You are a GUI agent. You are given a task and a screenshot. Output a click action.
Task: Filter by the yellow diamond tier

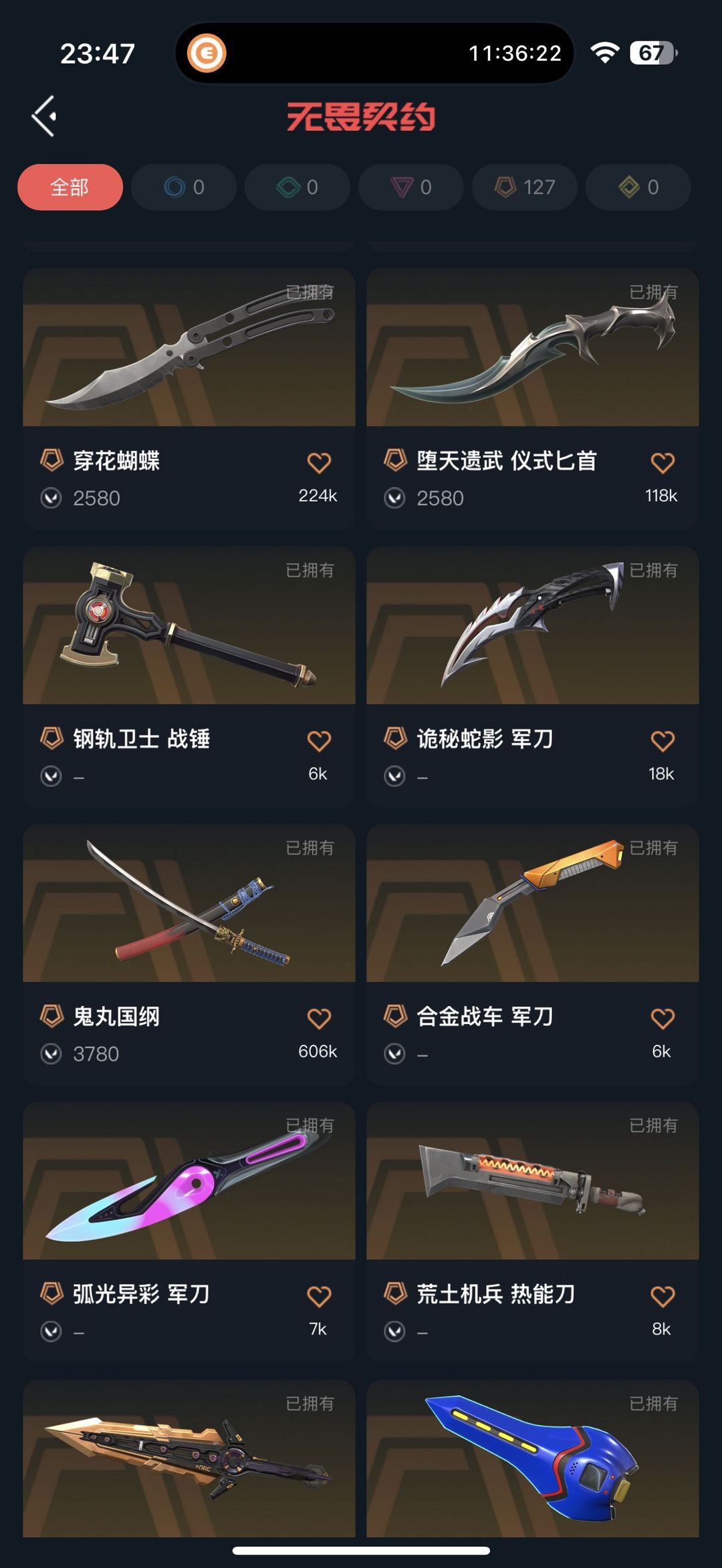pyautogui.click(x=638, y=187)
